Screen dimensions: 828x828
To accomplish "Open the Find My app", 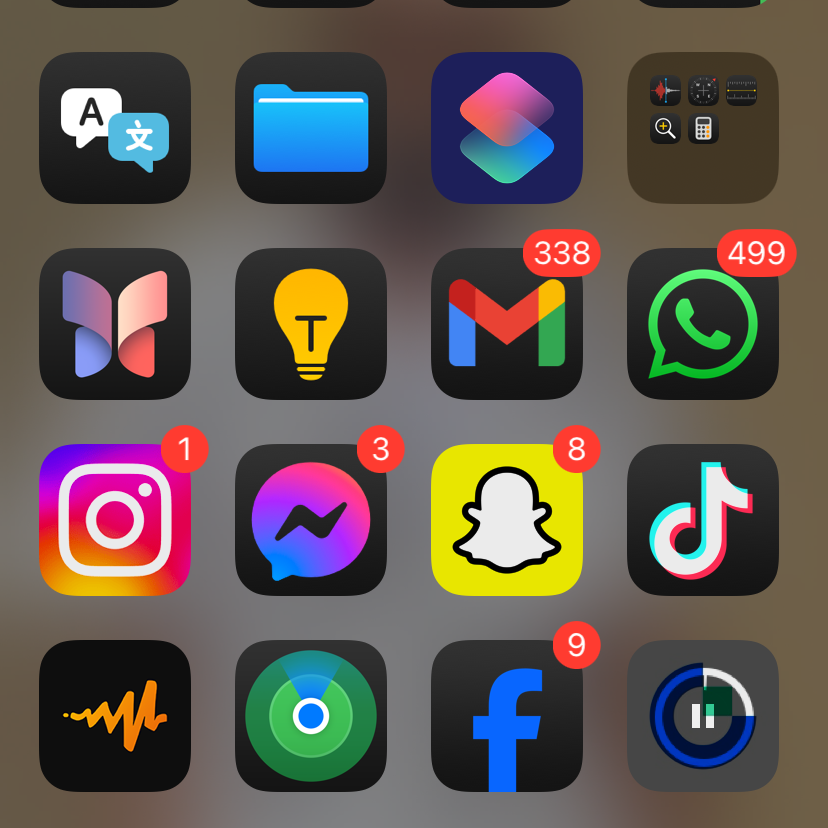I will (x=311, y=716).
